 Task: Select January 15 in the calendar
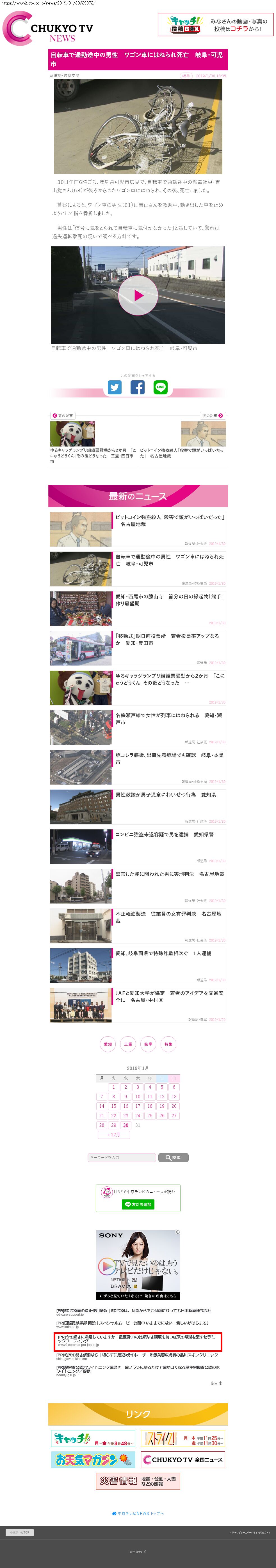click(x=113, y=1106)
